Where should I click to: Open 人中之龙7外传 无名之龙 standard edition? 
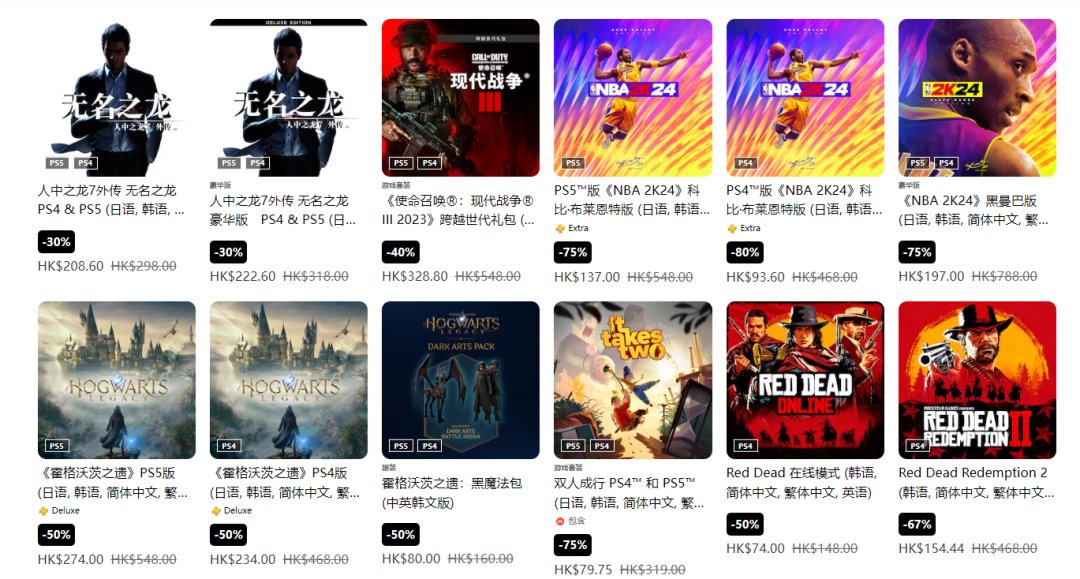[x=117, y=98]
